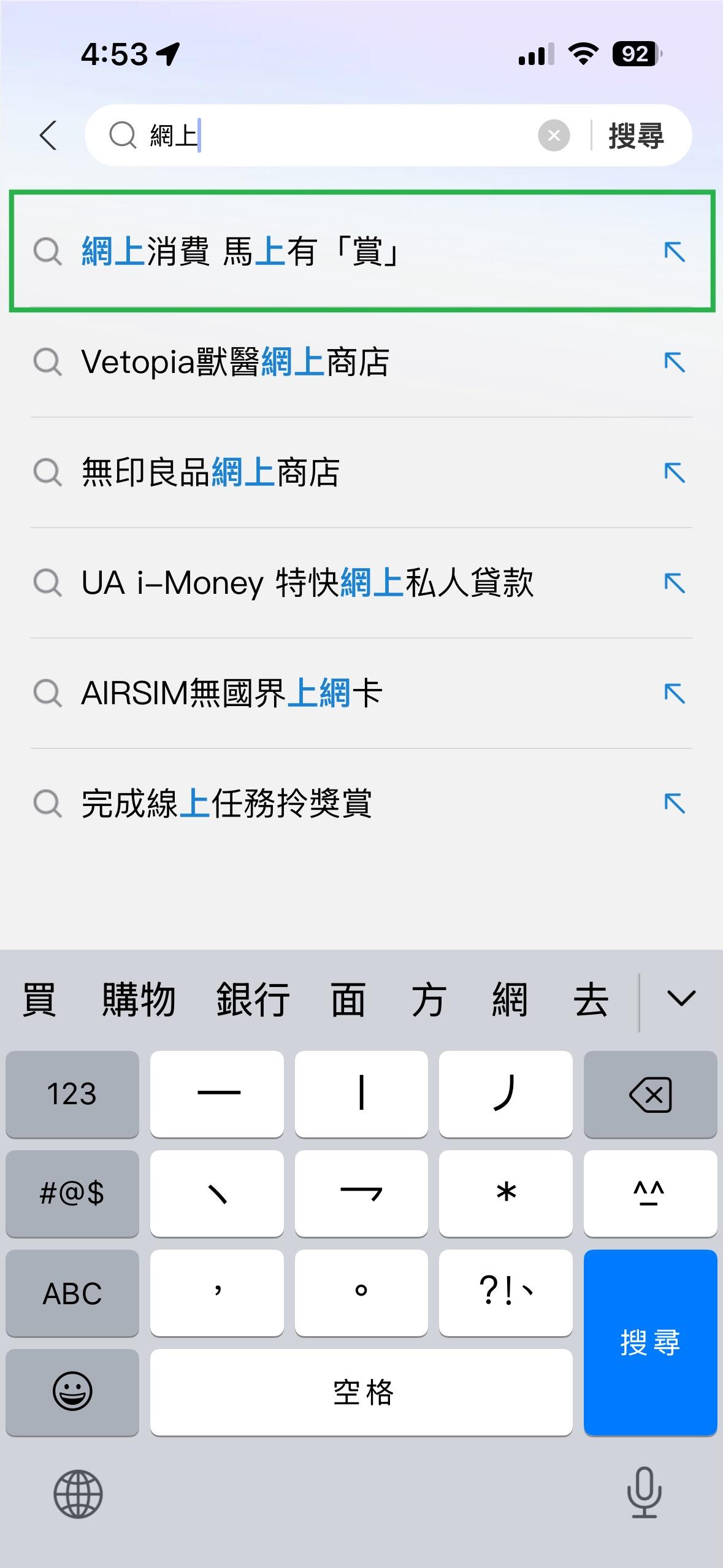Switch to the 123 number keyboard
Screen dimensions: 723x1568
72,1094
